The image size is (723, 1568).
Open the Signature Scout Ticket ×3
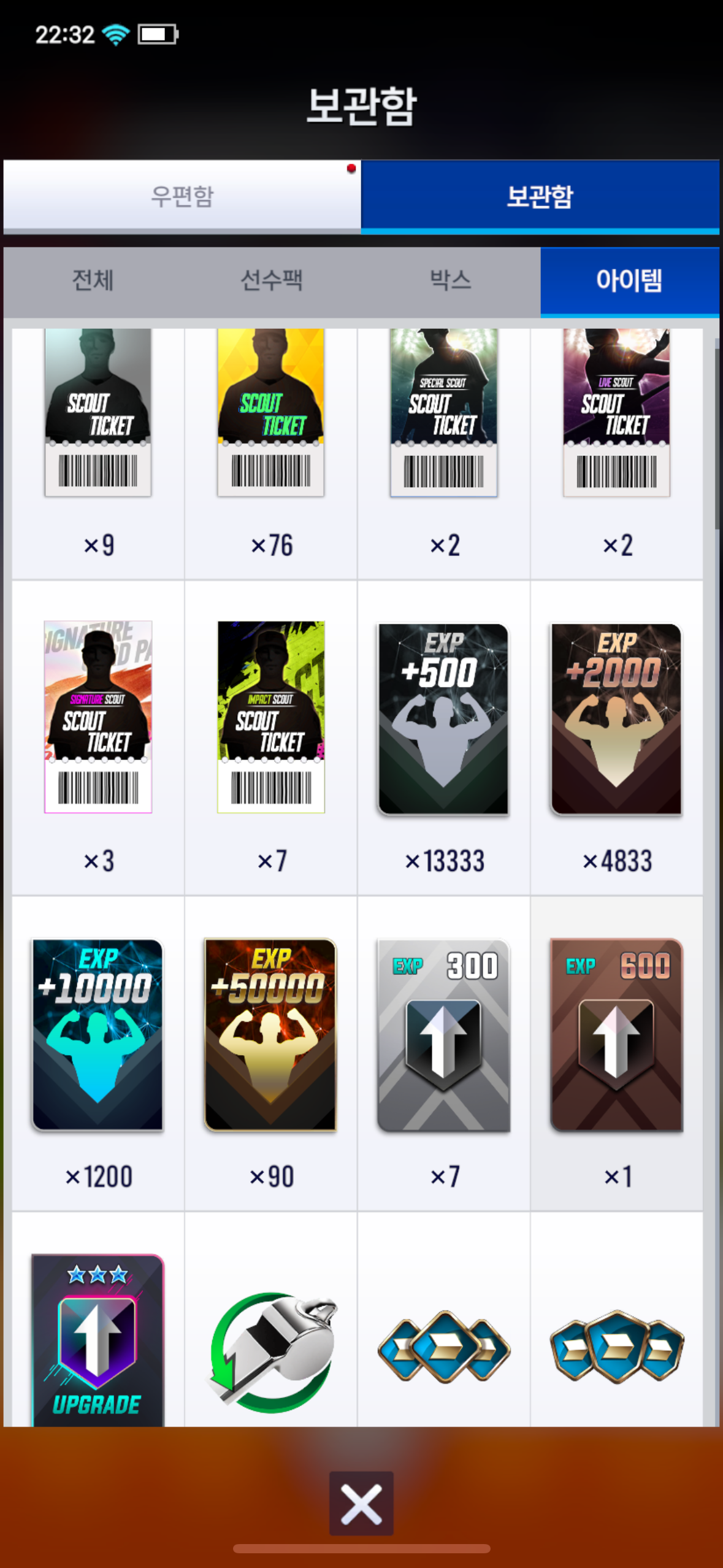pos(98,738)
